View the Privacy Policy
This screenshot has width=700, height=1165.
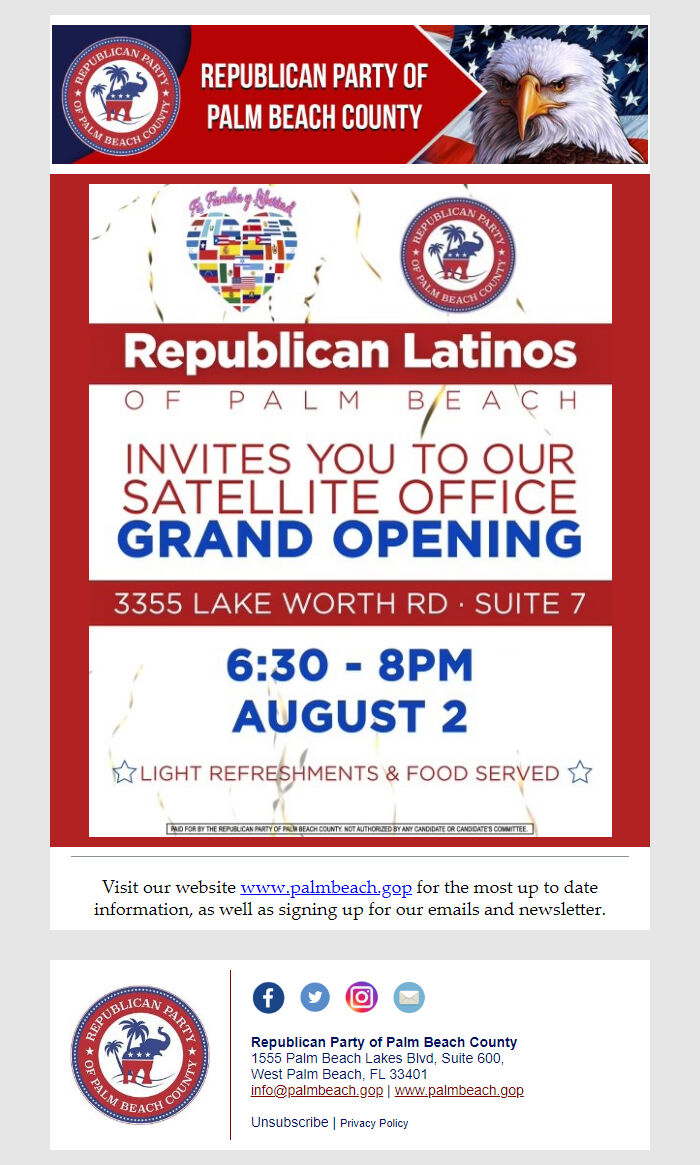pos(374,1123)
